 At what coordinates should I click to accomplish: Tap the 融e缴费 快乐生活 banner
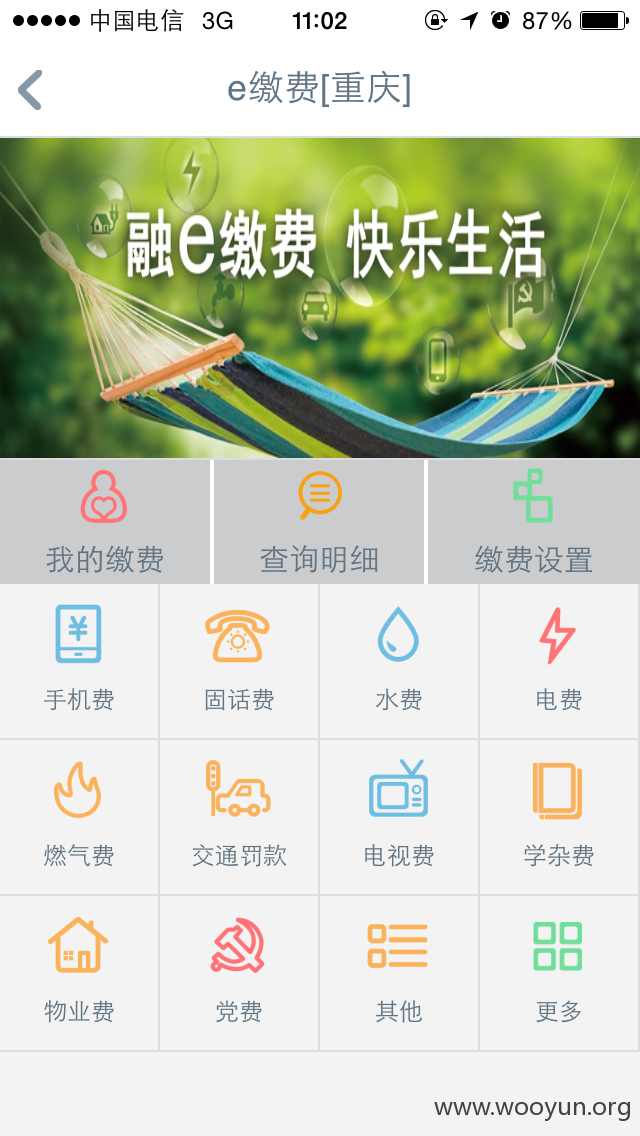tap(320, 298)
